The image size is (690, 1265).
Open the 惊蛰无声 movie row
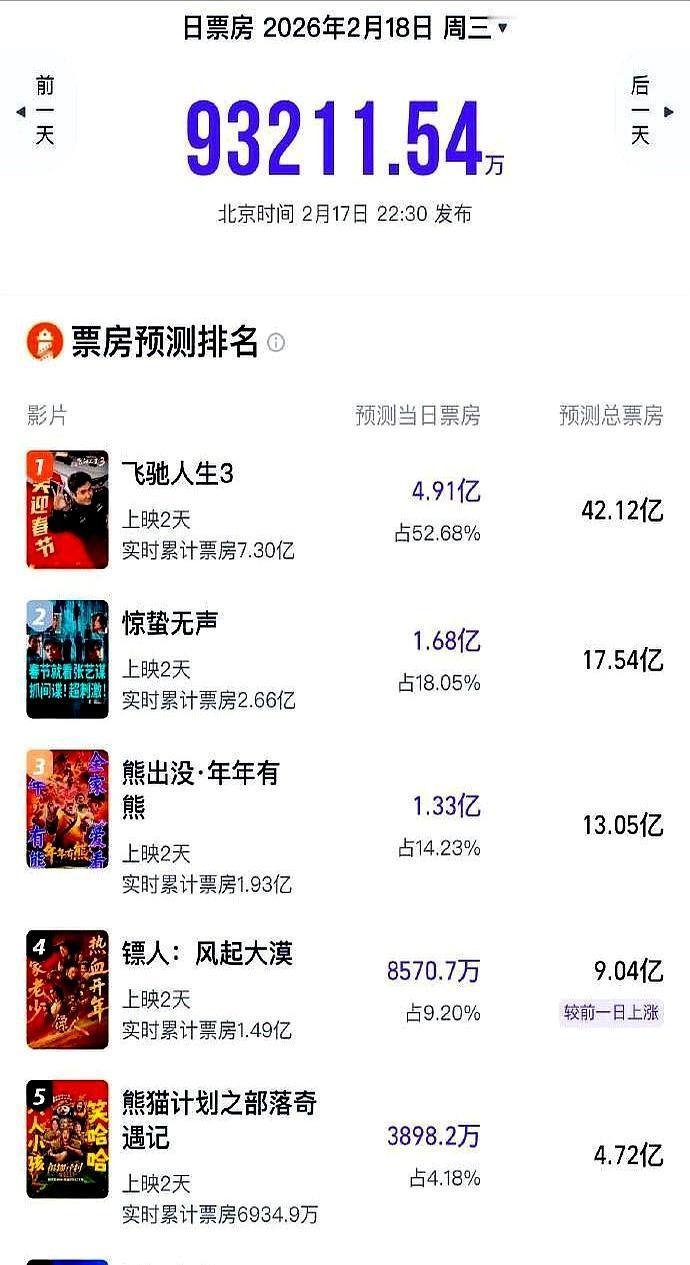(345, 660)
